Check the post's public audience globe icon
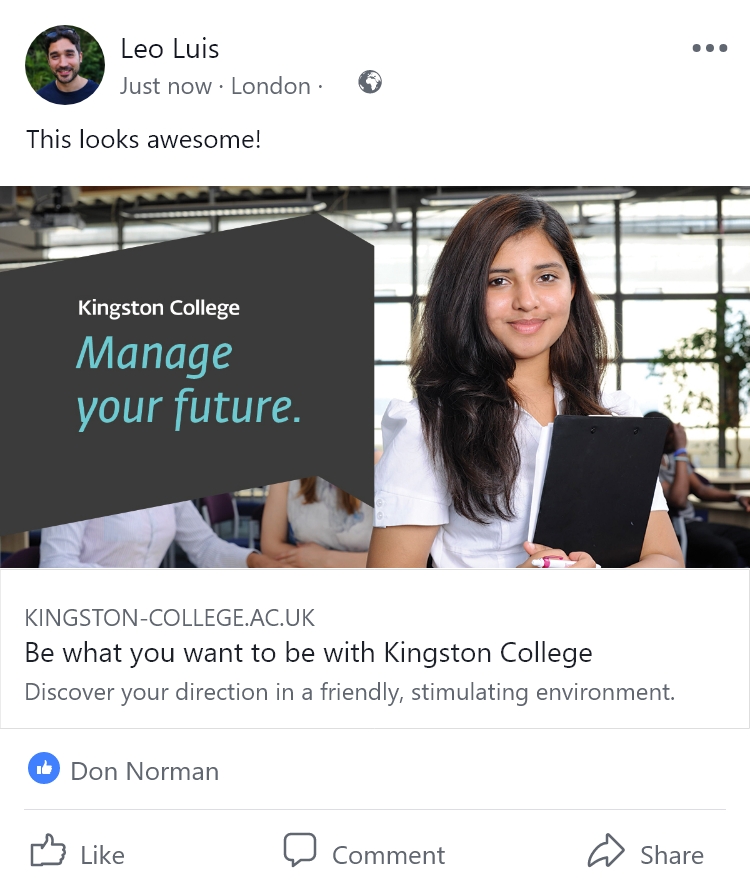750x890 pixels. point(370,83)
